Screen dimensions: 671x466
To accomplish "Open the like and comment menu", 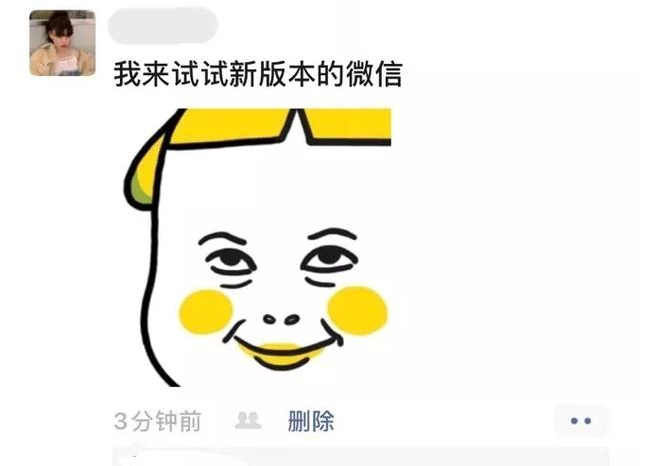I will [581, 421].
